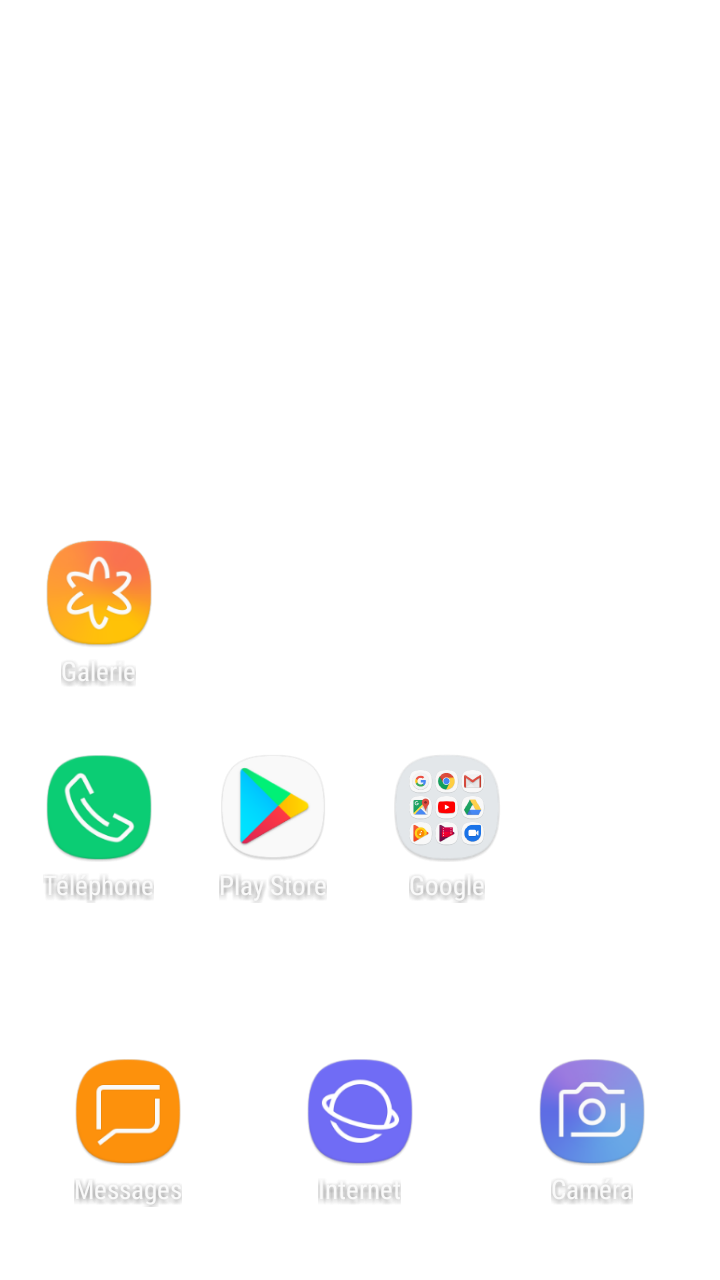Screen dimensions: 720x1280
Task: Start the Caméra app
Action: 592,1111
